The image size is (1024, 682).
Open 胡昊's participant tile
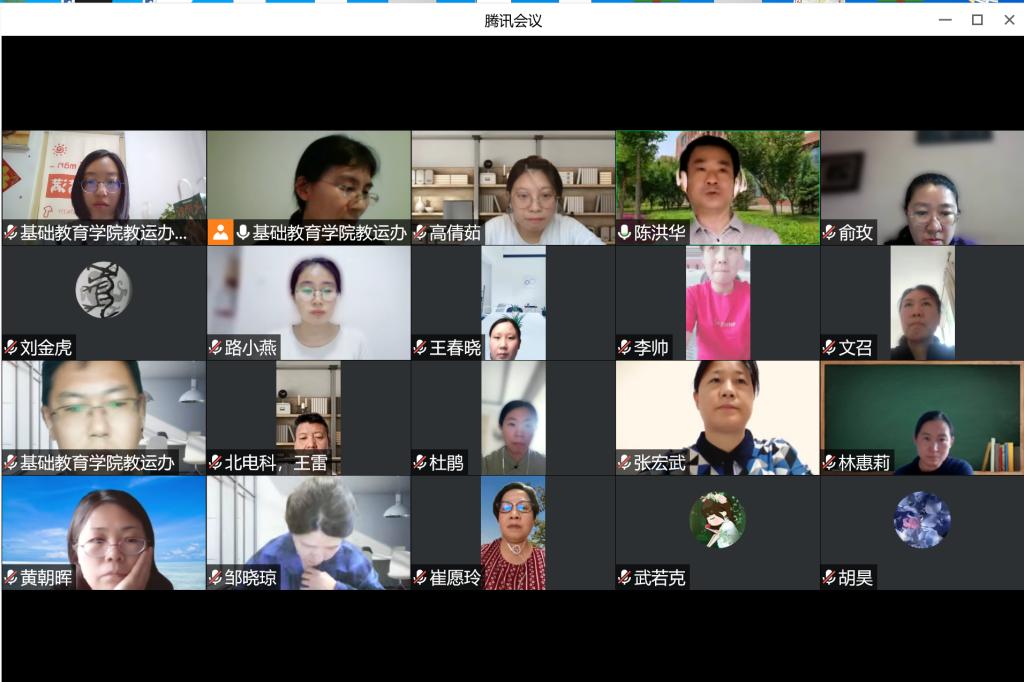(x=922, y=532)
